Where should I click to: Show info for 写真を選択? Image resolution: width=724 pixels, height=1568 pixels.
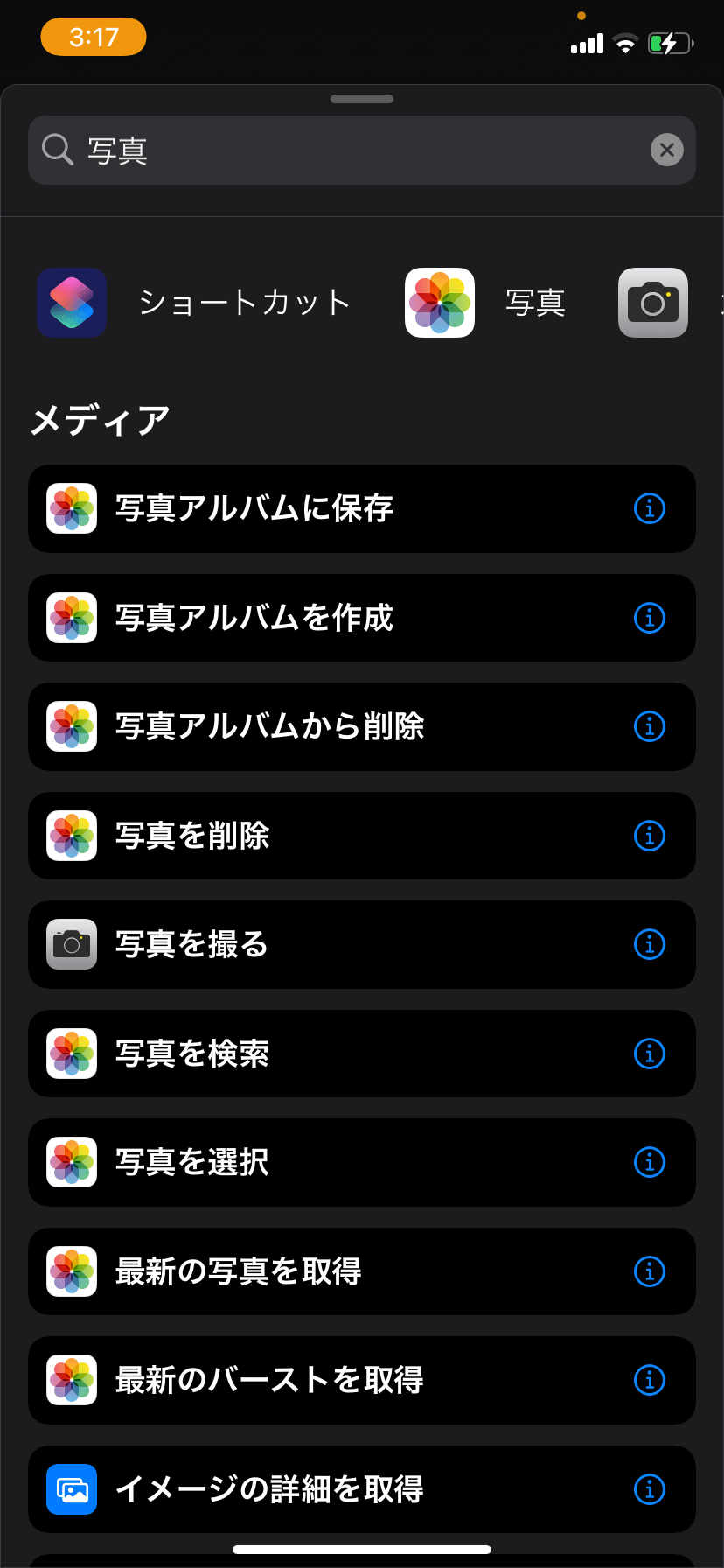coord(649,1162)
